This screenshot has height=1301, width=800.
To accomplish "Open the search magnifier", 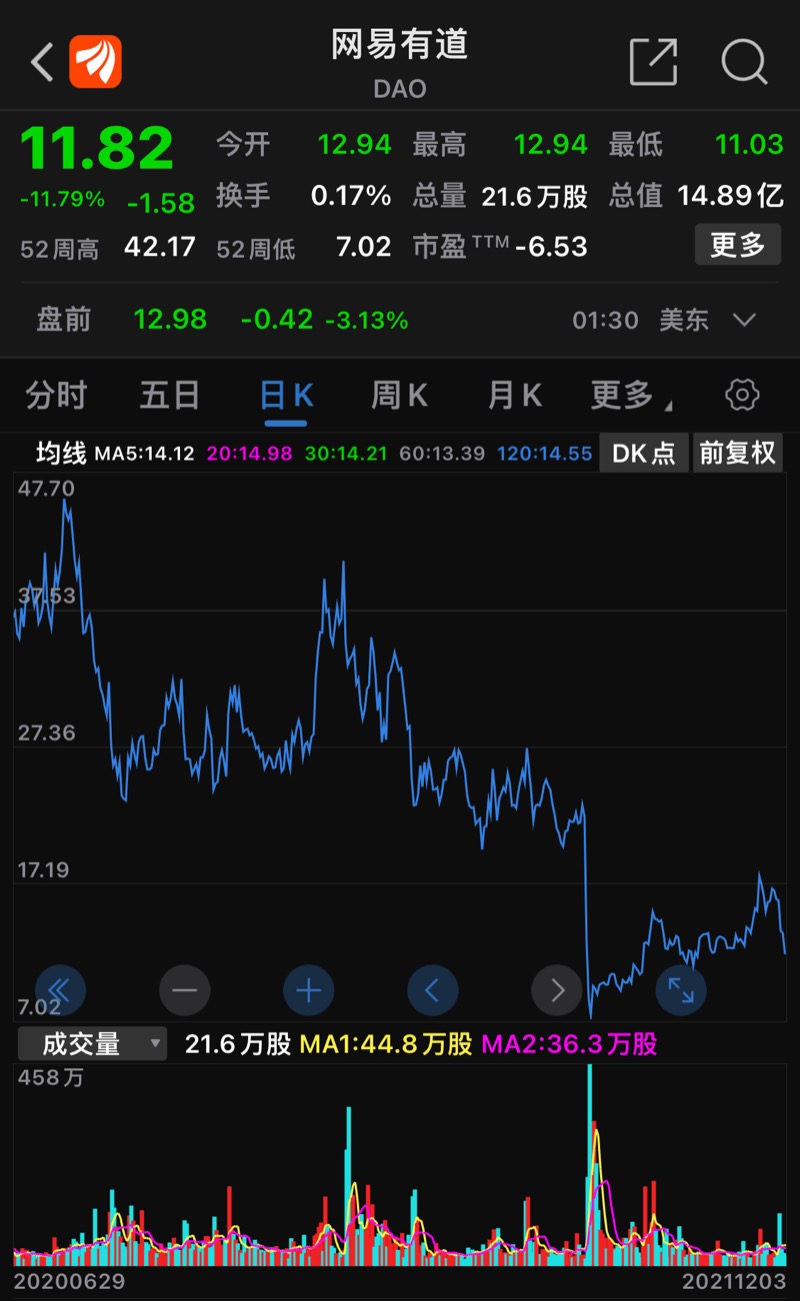I will coord(743,62).
